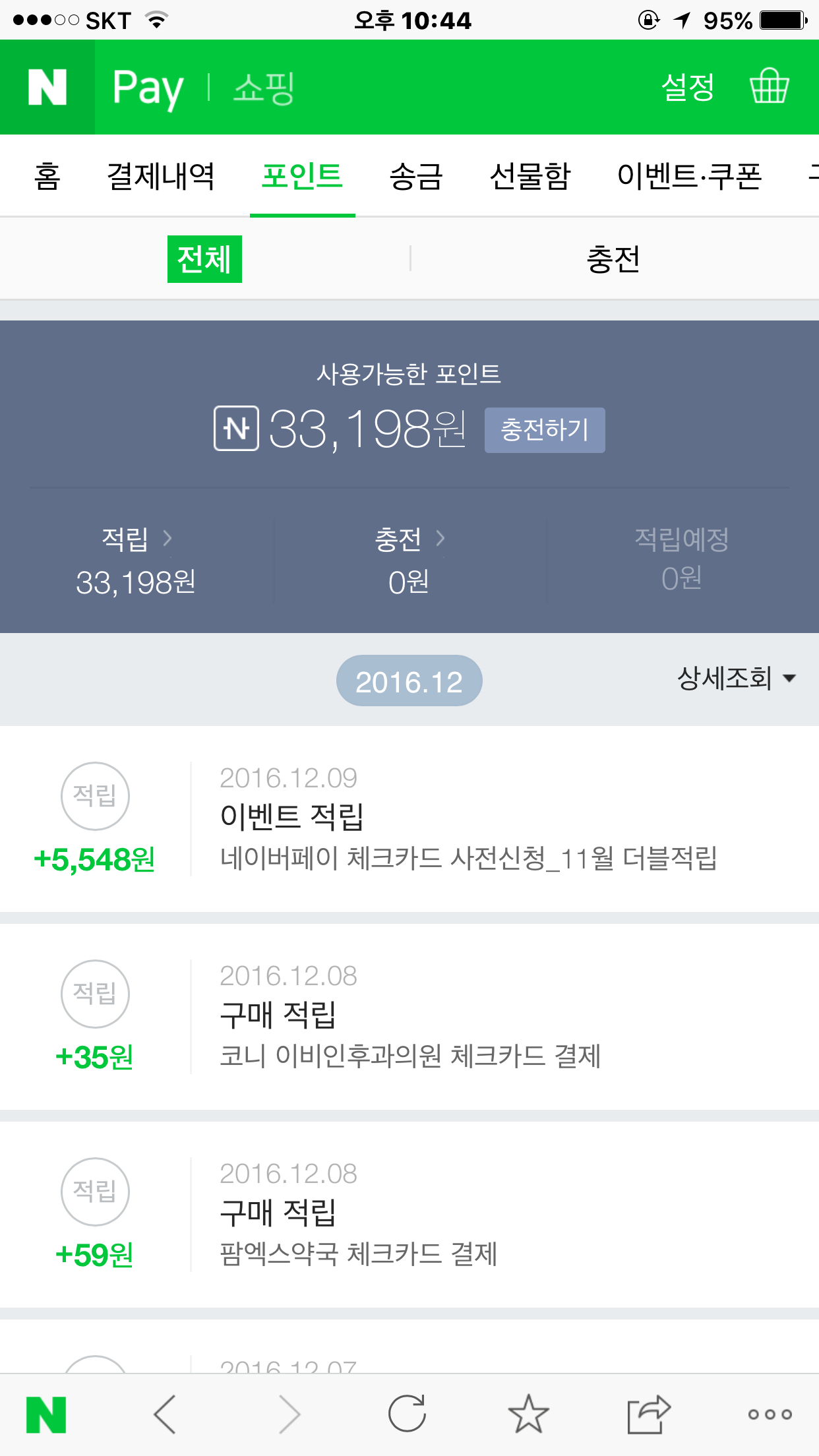Open 설정 in the header

pyautogui.click(x=688, y=87)
